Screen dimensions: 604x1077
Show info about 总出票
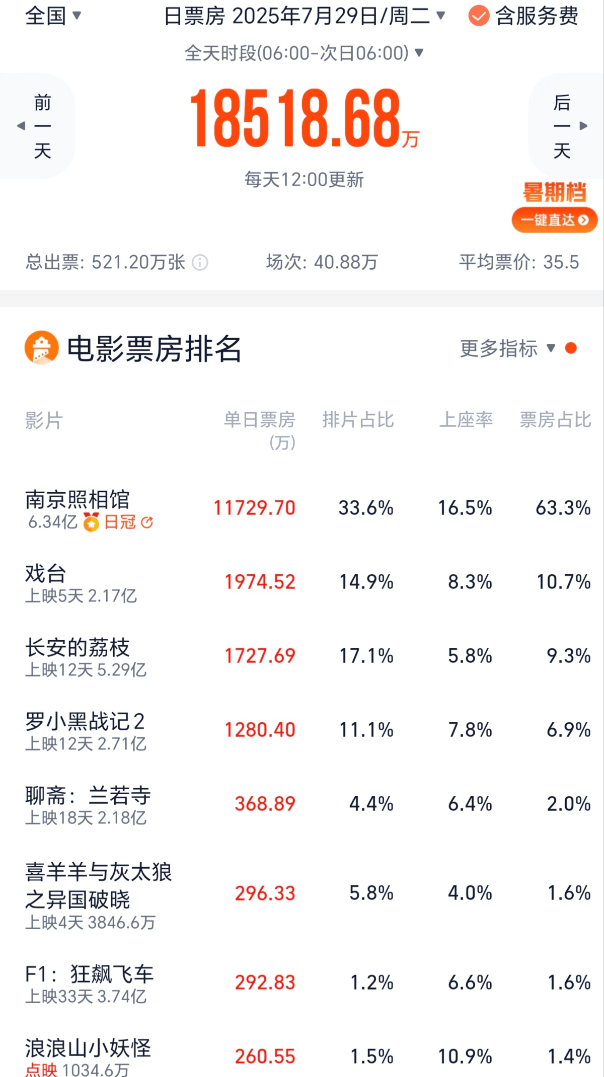coord(200,262)
